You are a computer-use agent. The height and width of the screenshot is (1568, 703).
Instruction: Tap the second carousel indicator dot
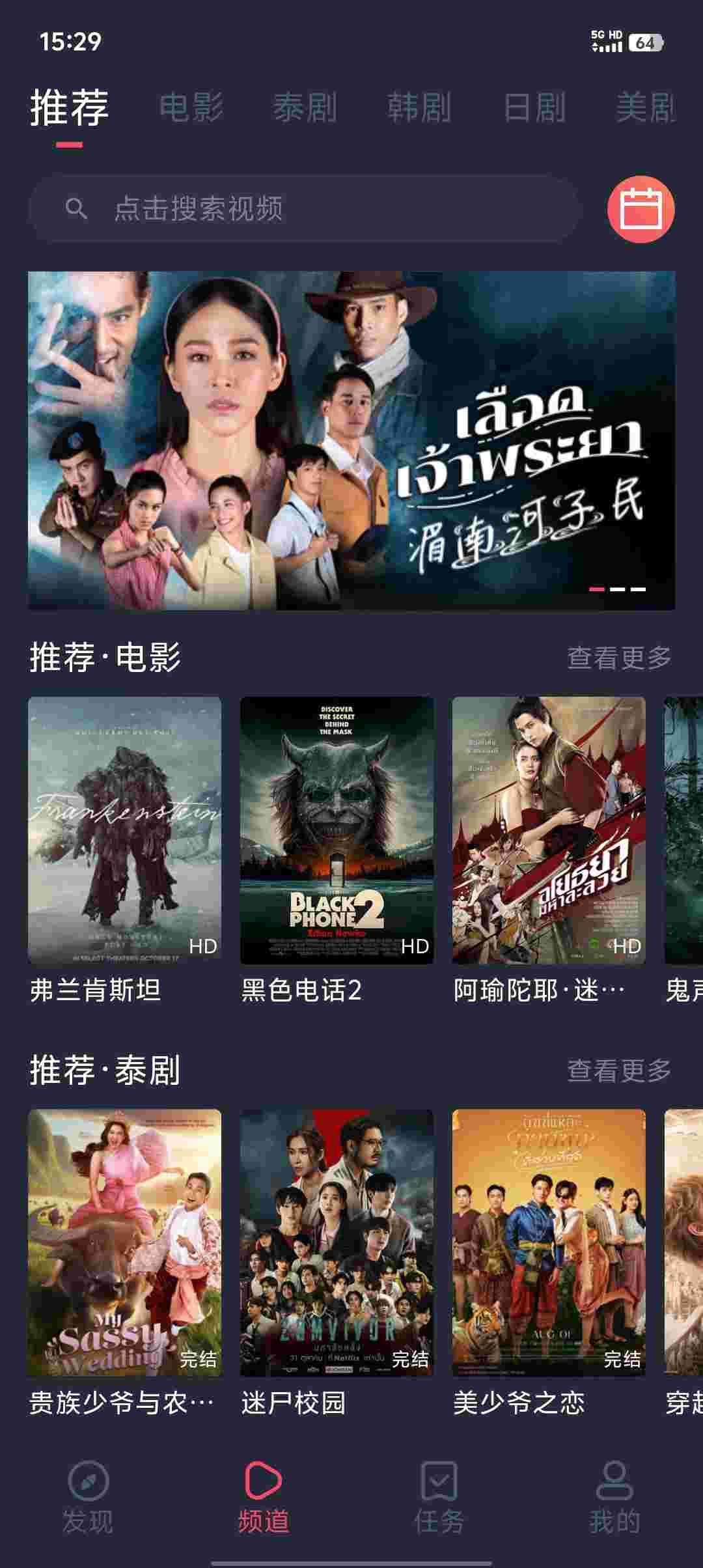point(618,589)
